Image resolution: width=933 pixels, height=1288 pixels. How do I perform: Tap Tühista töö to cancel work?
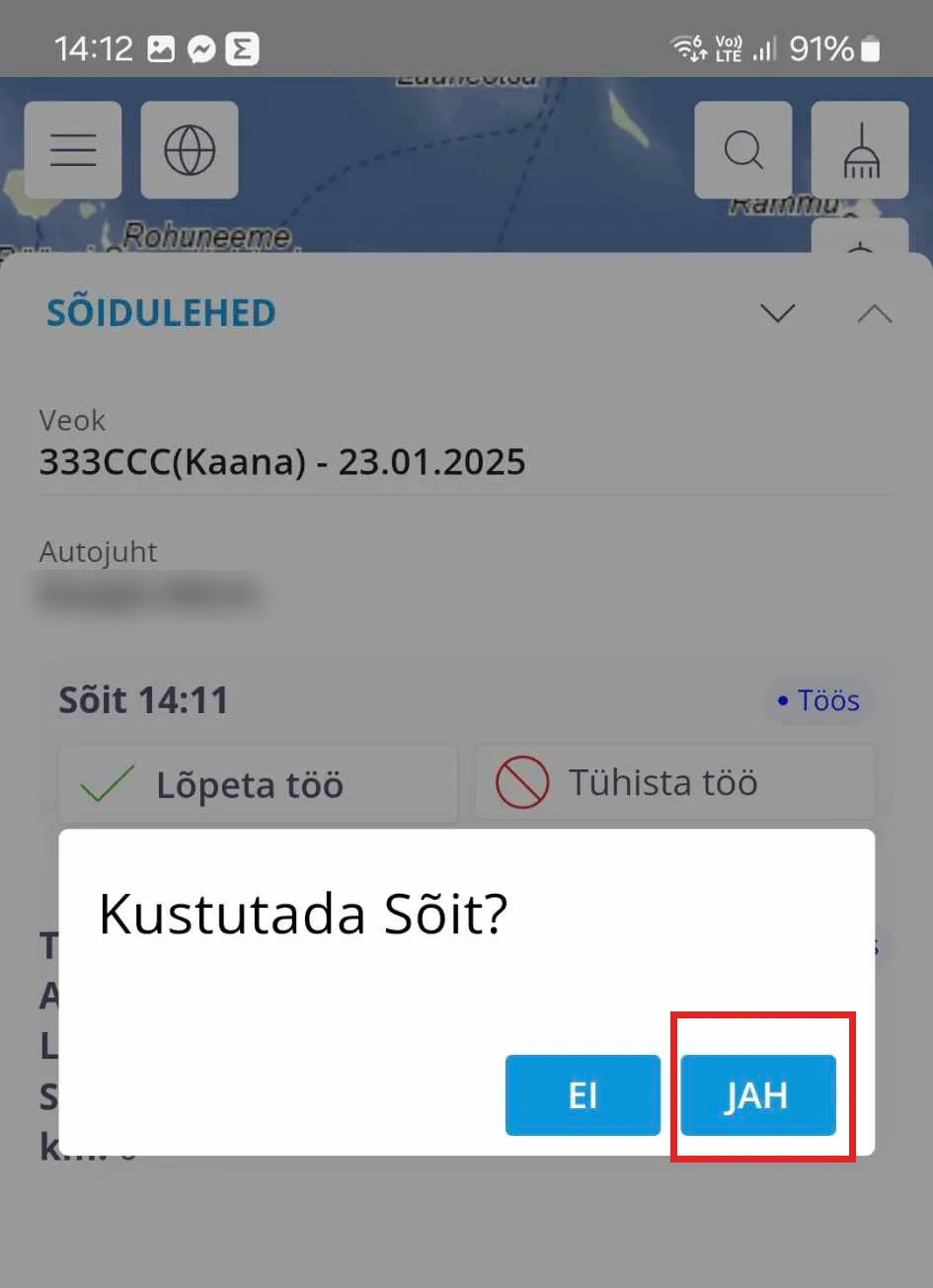[x=675, y=782]
